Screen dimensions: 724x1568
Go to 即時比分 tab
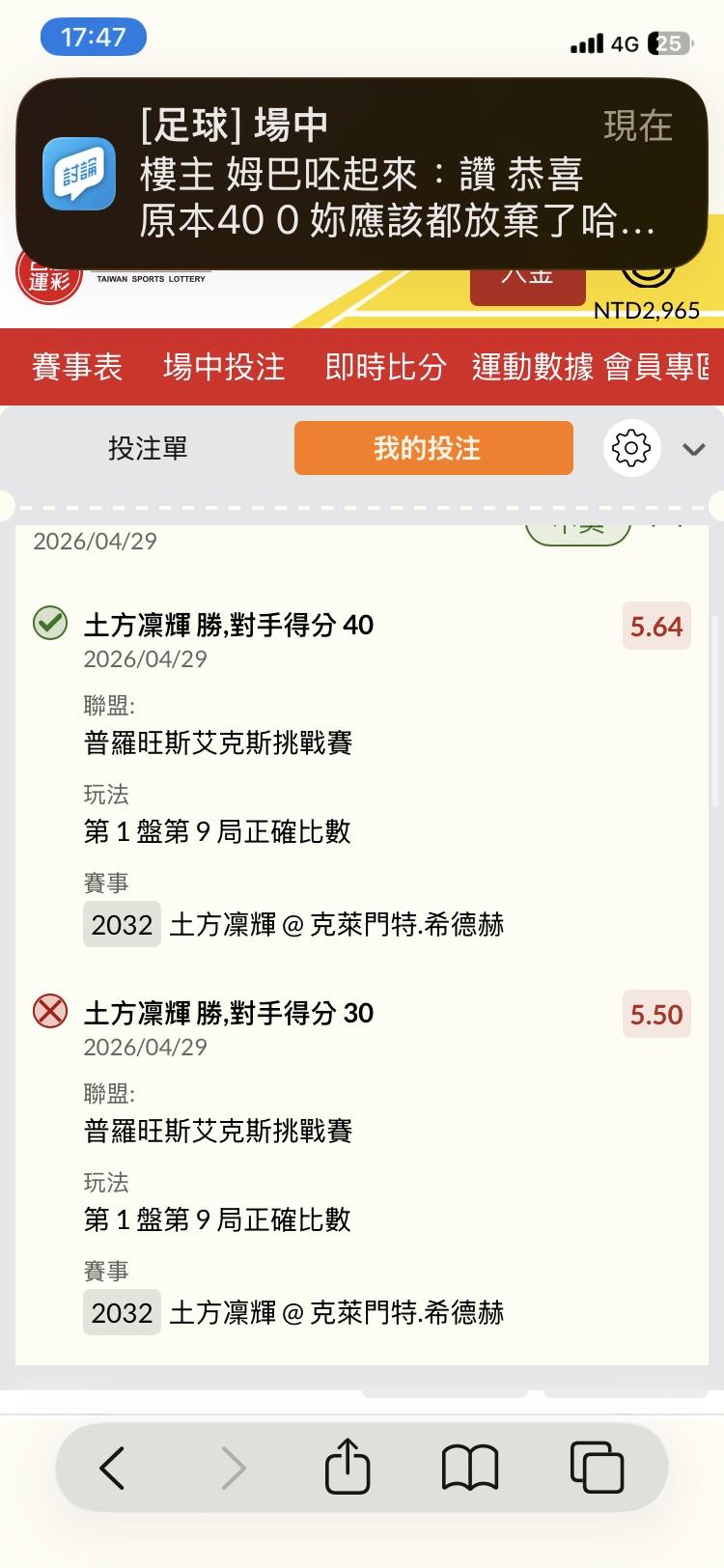pos(385,367)
